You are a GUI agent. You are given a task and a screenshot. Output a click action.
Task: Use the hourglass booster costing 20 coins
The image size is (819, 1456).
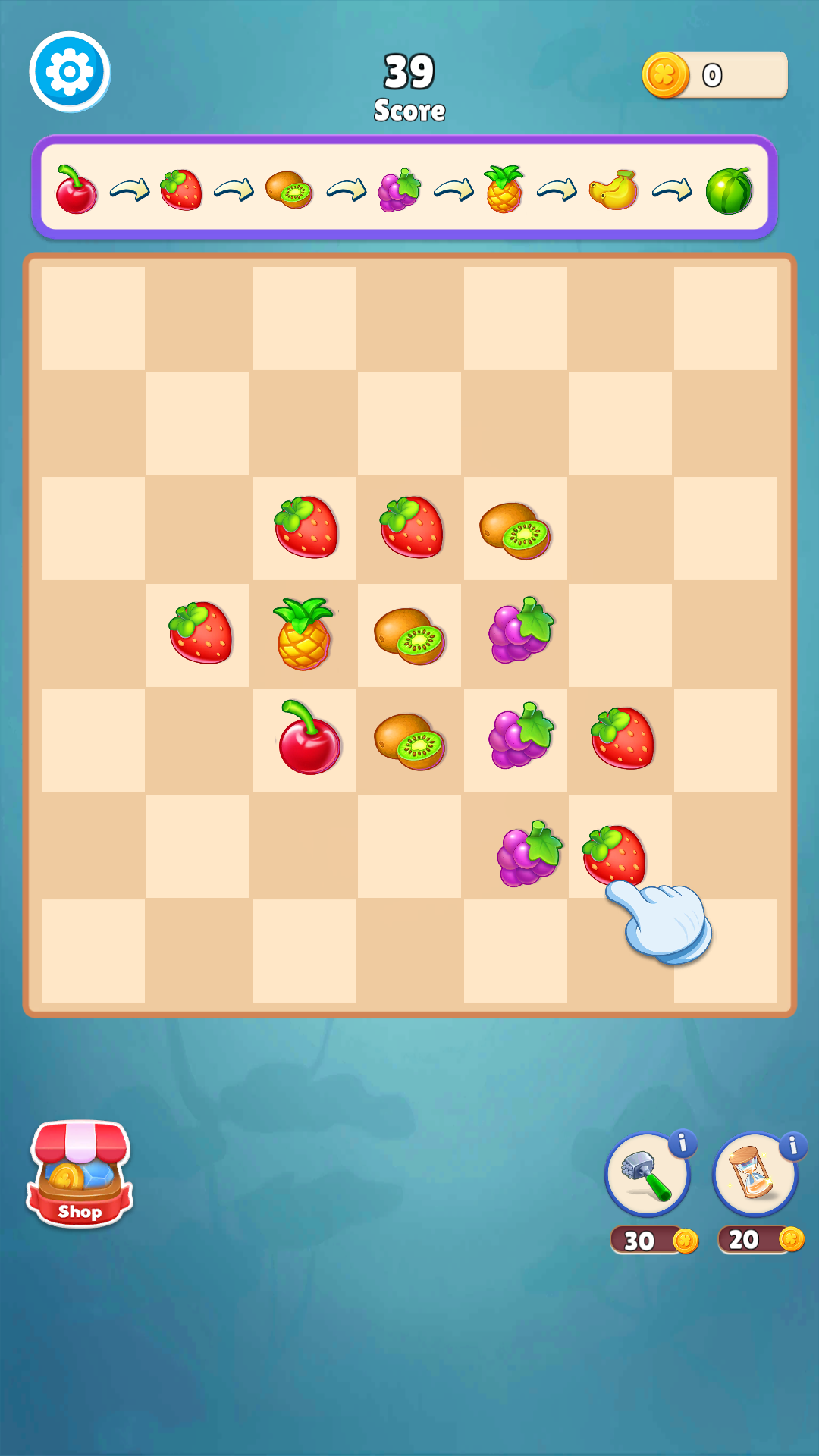[755, 1175]
